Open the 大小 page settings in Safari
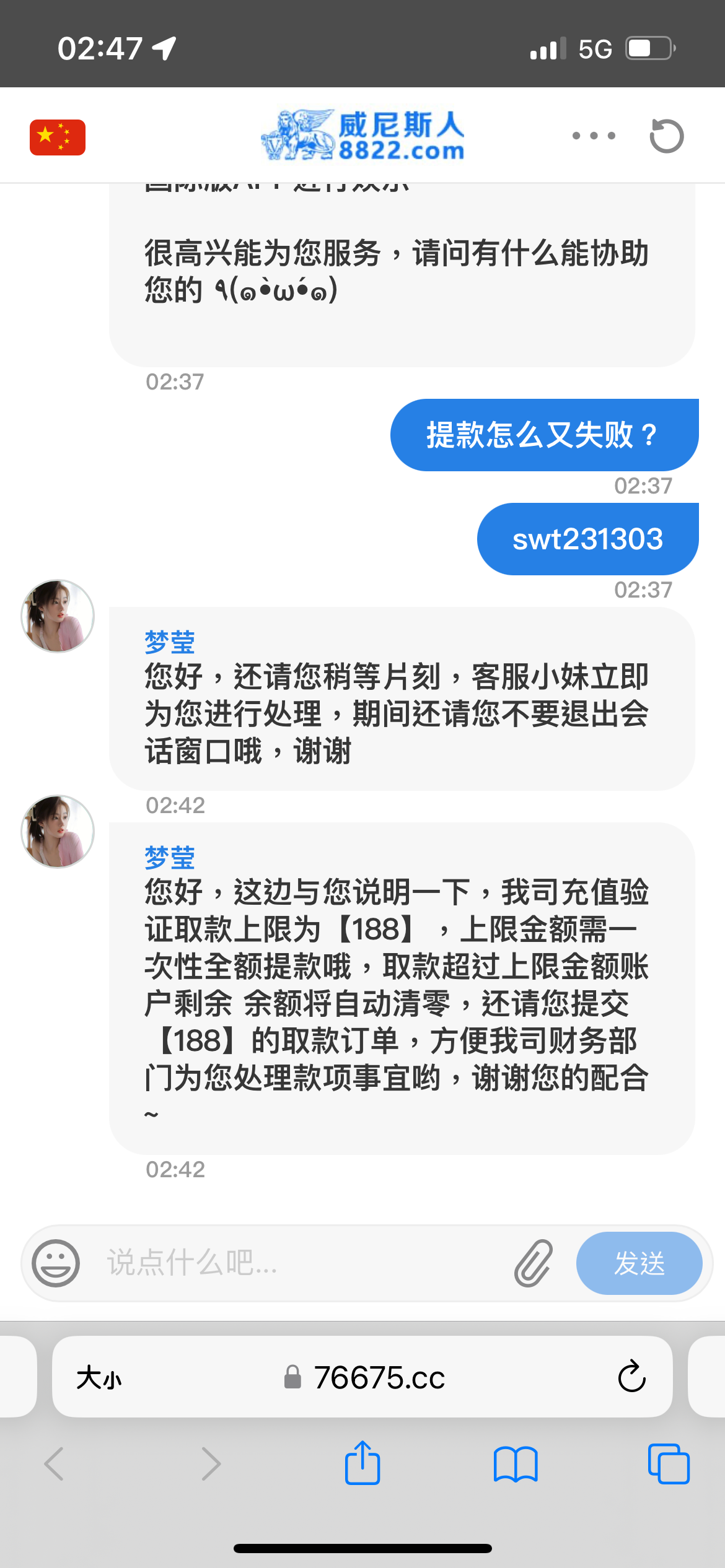Viewport: 725px width, 1568px height. click(x=99, y=1378)
